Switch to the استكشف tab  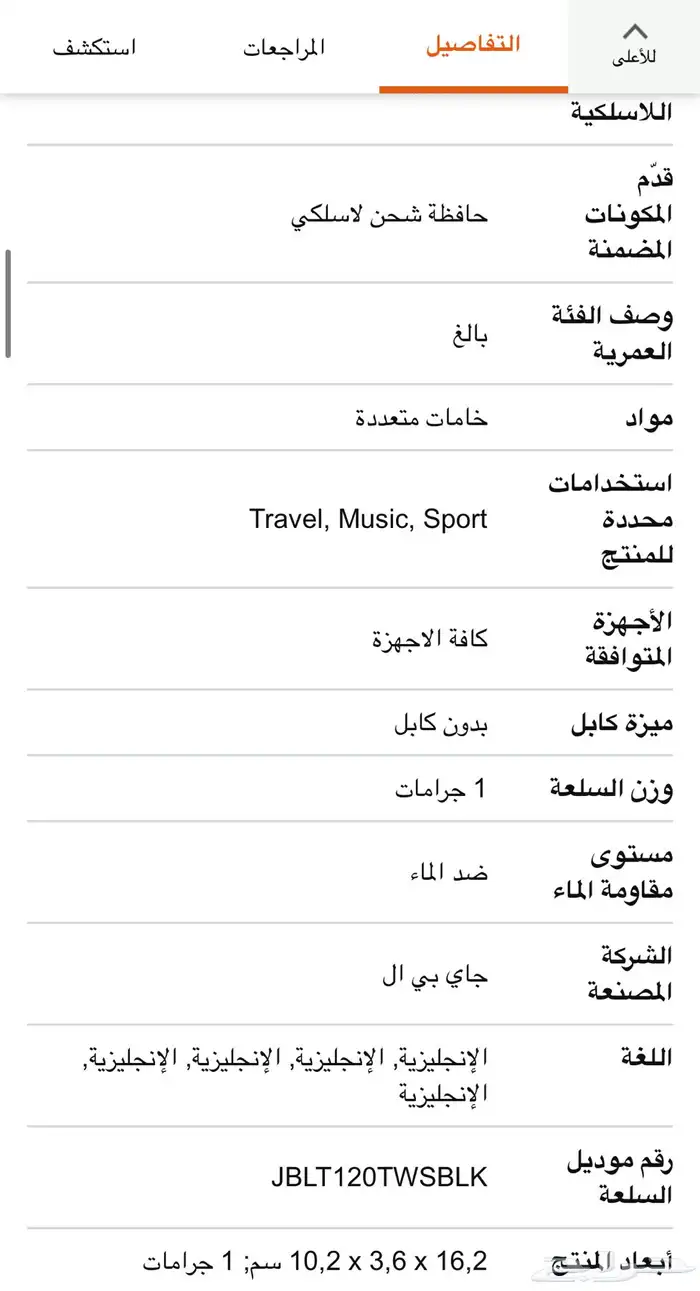click(94, 47)
